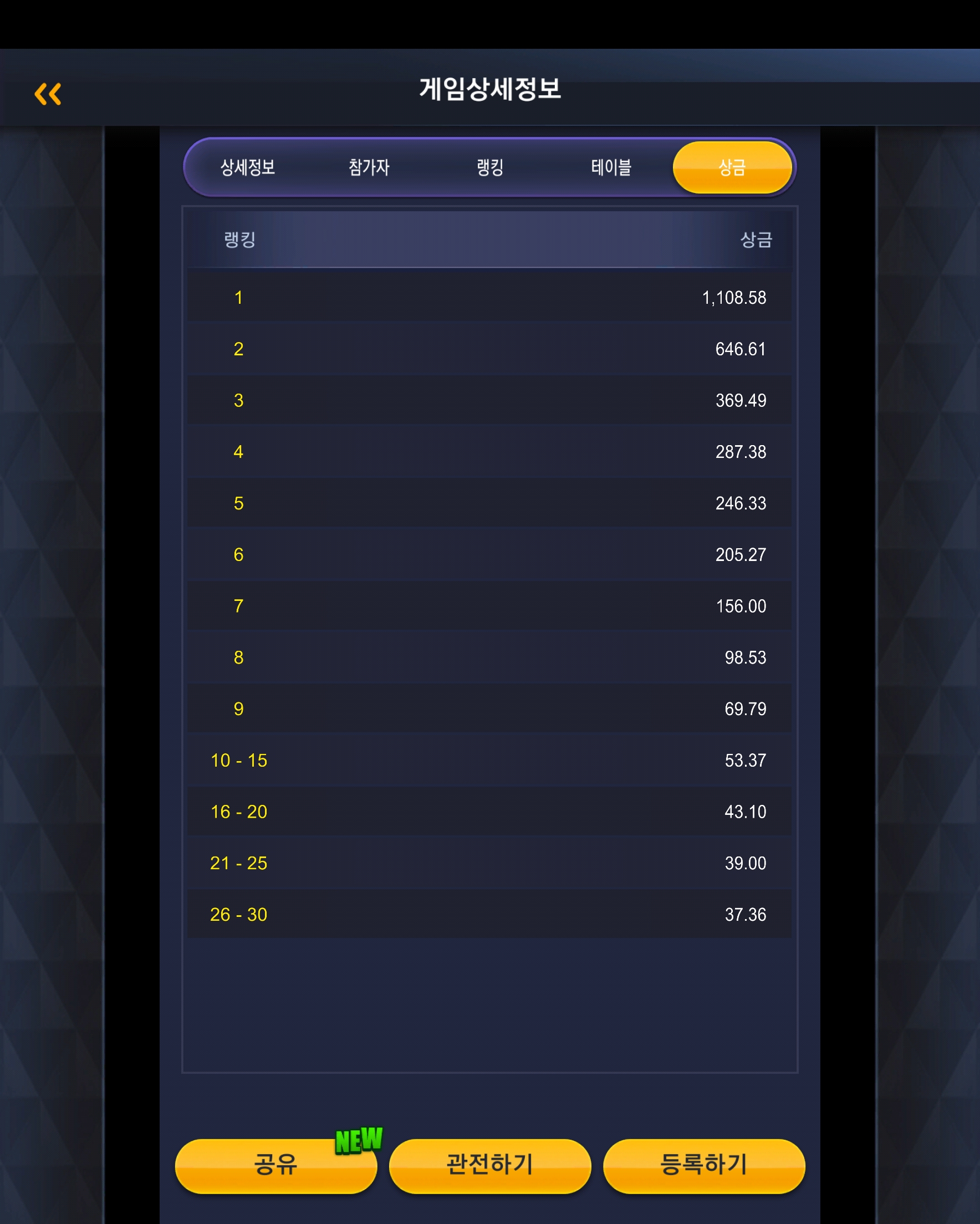The height and width of the screenshot is (1224, 980).
Task: Open the 참가자 tab
Action: click(369, 167)
